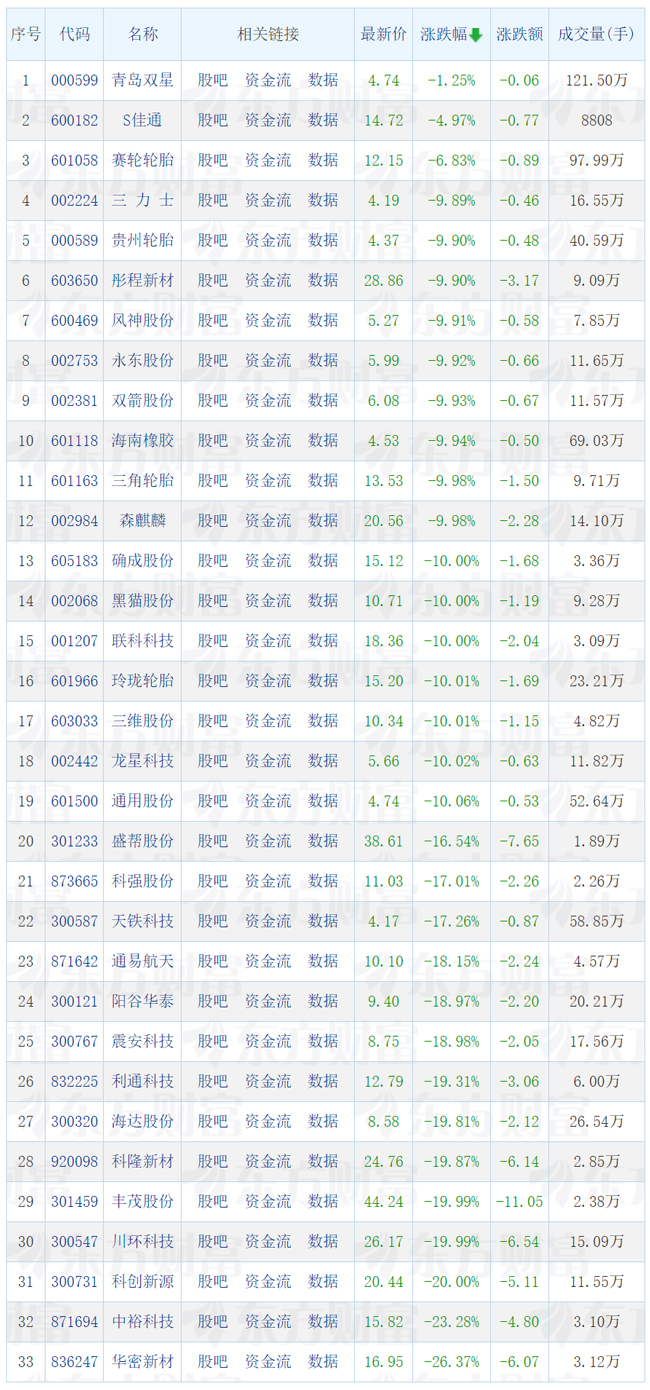View 资金流 for 贵州轮胎

(x=268, y=240)
